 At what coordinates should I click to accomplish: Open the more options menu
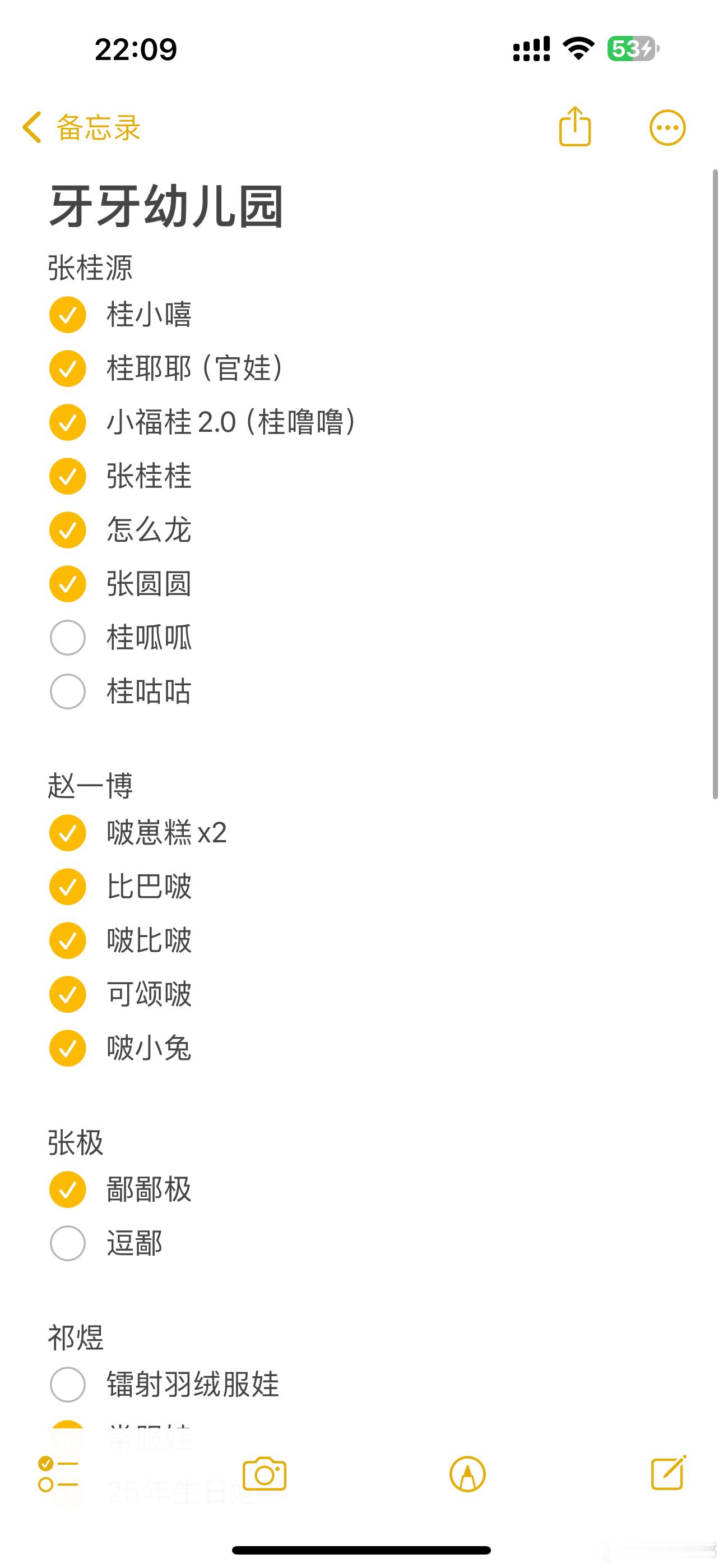[668, 128]
